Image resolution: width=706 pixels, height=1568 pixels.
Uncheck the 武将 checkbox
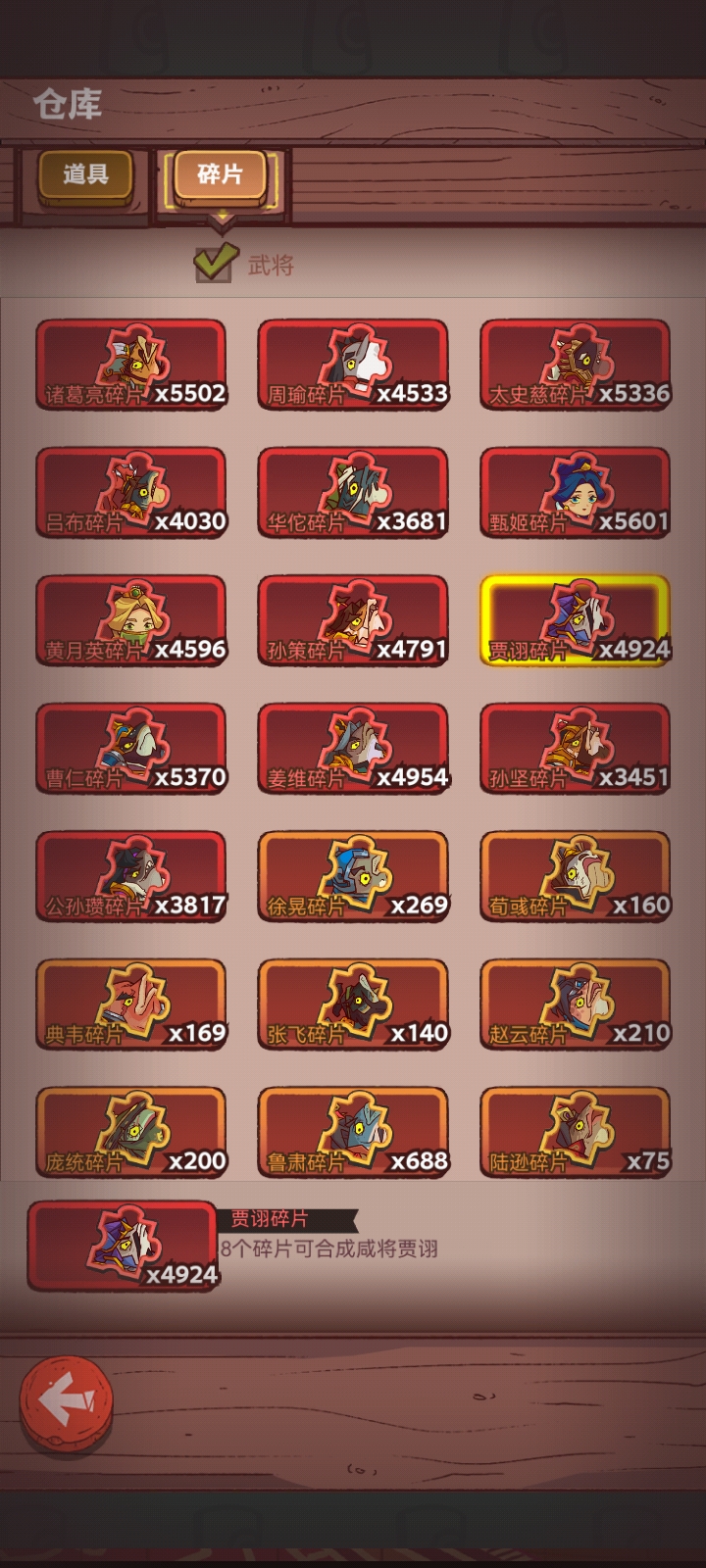[215, 263]
